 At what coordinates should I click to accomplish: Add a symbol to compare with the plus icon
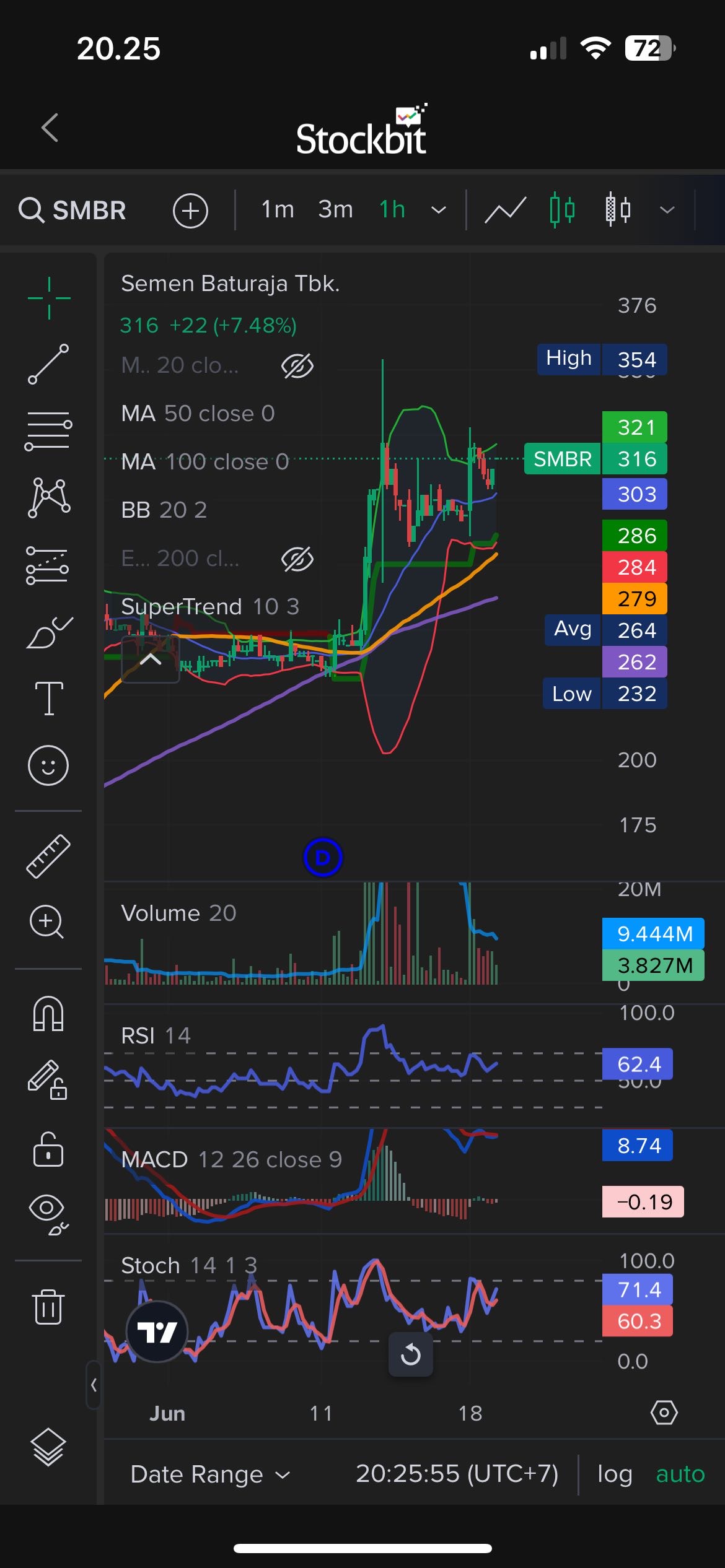click(190, 211)
